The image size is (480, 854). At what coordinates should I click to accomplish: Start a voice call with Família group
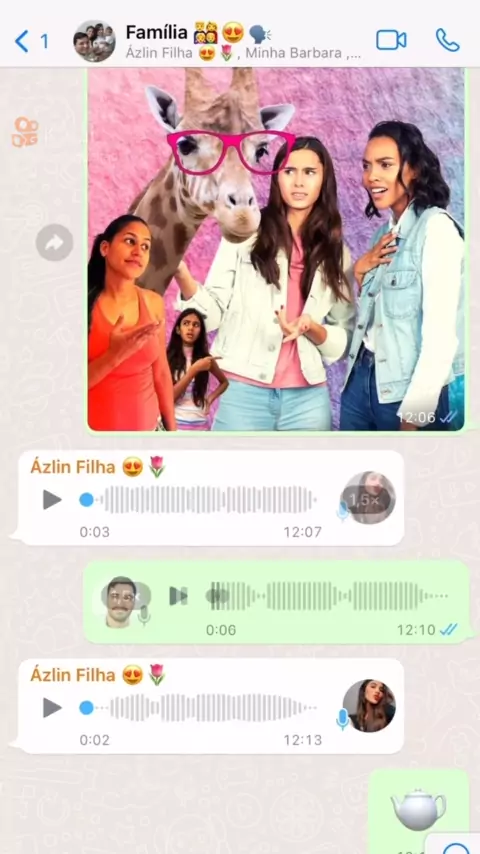tap(448, 40)
